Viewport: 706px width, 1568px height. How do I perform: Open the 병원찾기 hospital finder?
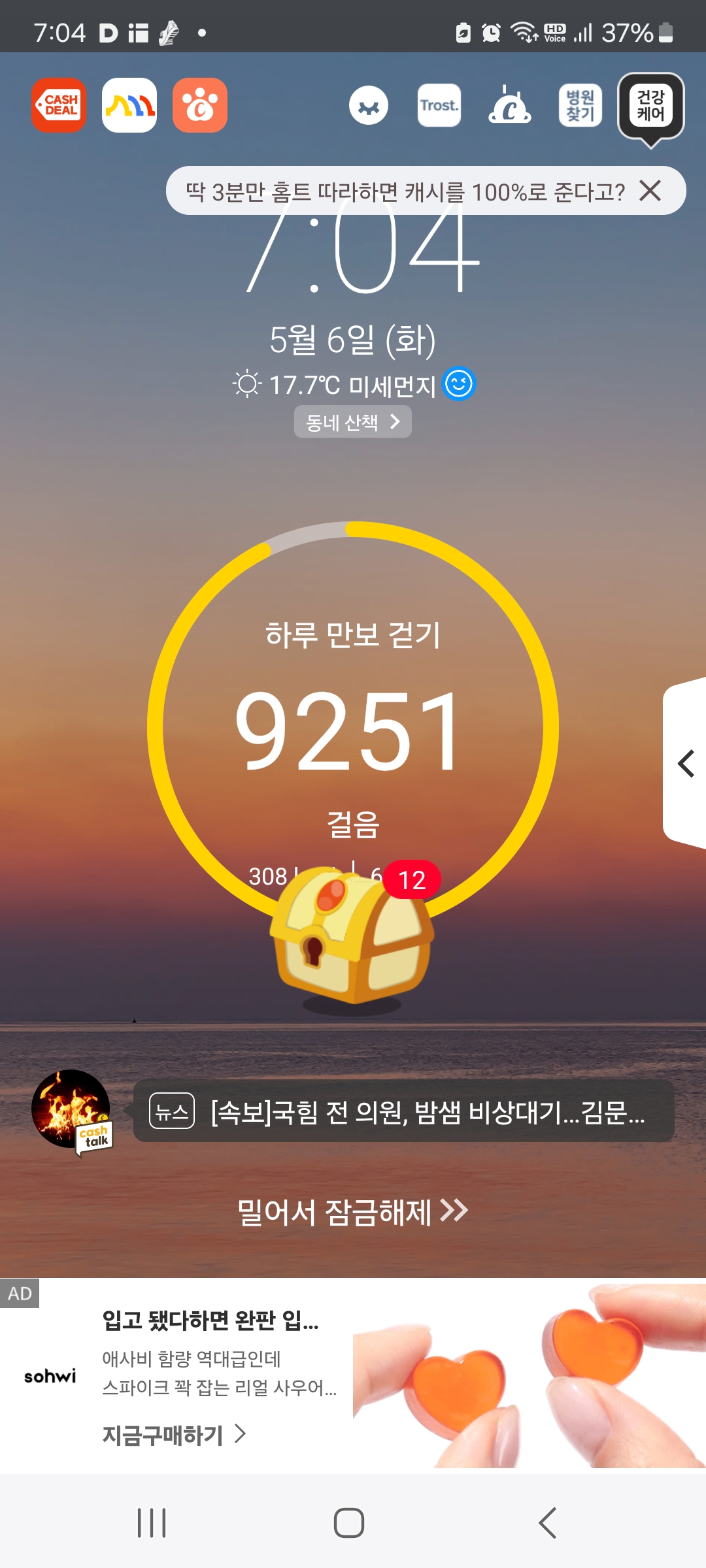click(580, 105)
